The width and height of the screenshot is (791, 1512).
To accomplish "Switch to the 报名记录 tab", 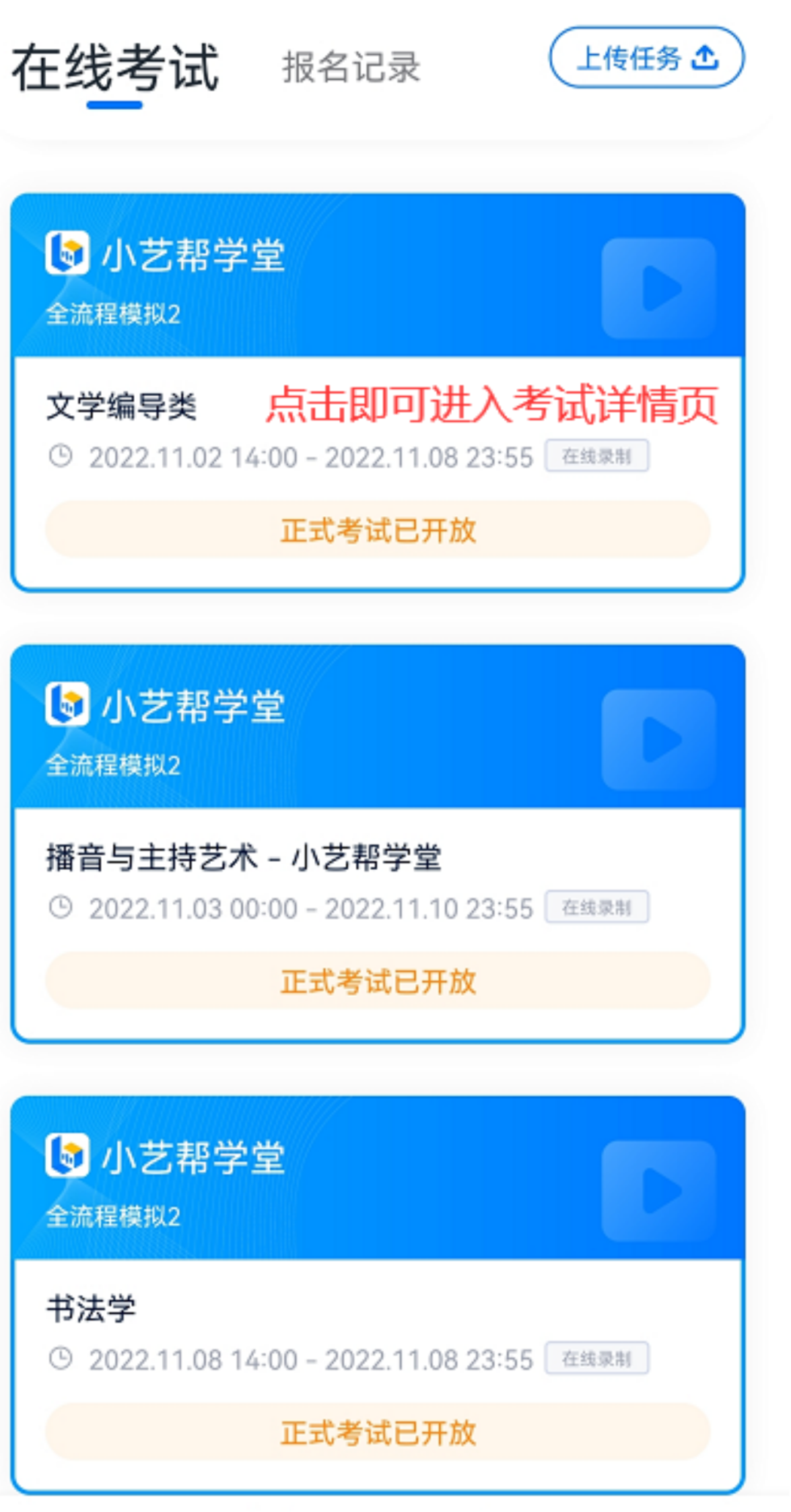I will pyautogui.click(x=351, y=67).
